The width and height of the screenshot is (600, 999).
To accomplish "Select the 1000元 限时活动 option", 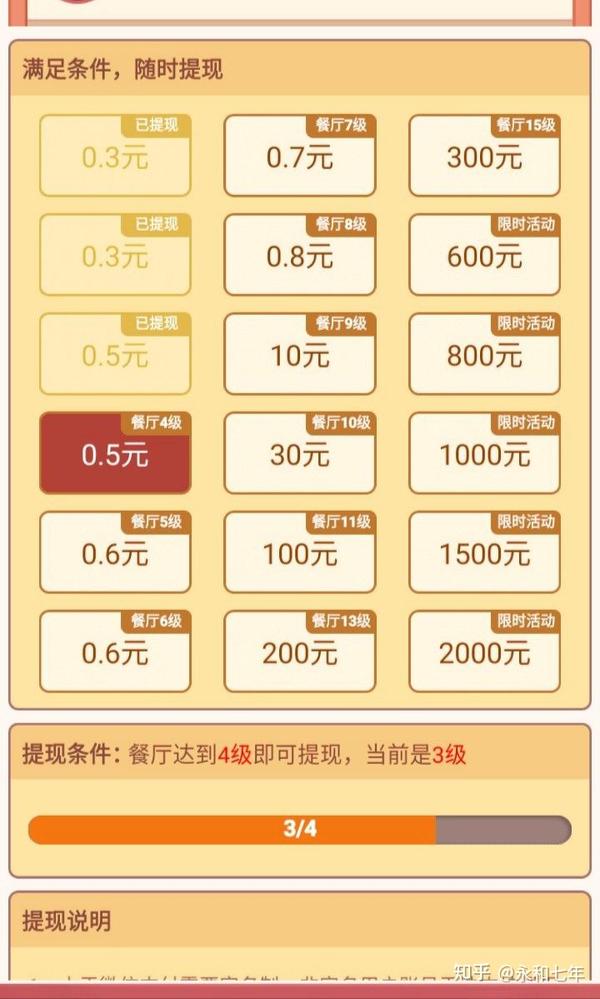I will pos(485,453).
